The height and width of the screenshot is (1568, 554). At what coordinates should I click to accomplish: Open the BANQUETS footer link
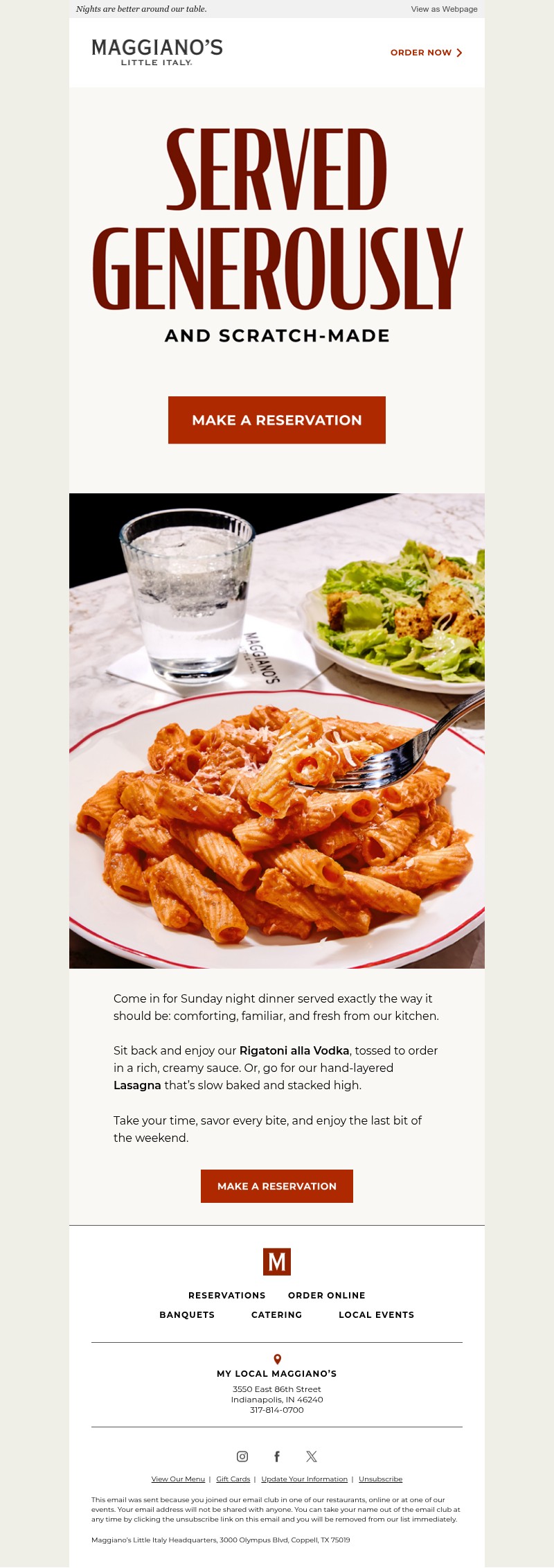click(x=186, y=1314)
